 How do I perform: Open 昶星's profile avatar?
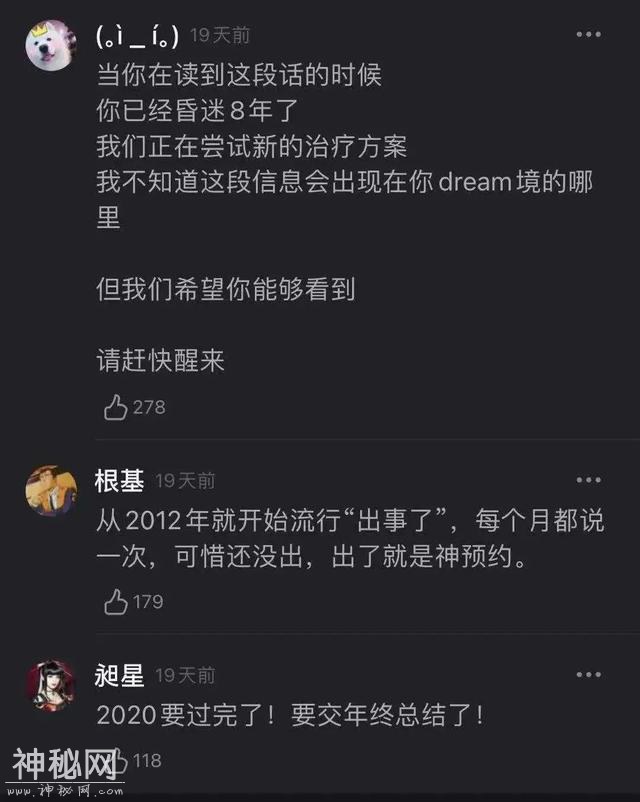tap(50, 685)
